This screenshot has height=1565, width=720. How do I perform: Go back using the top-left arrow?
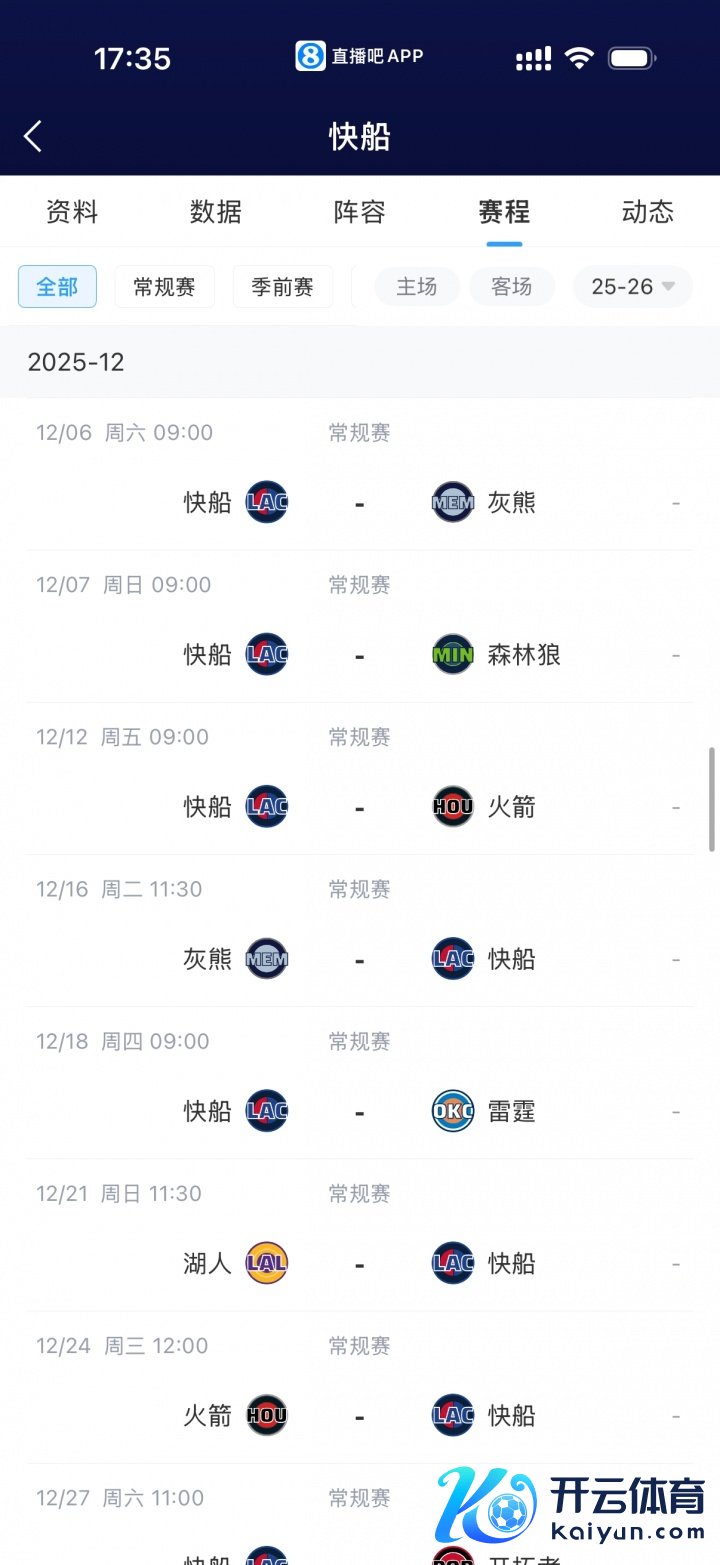coord(33,136)
